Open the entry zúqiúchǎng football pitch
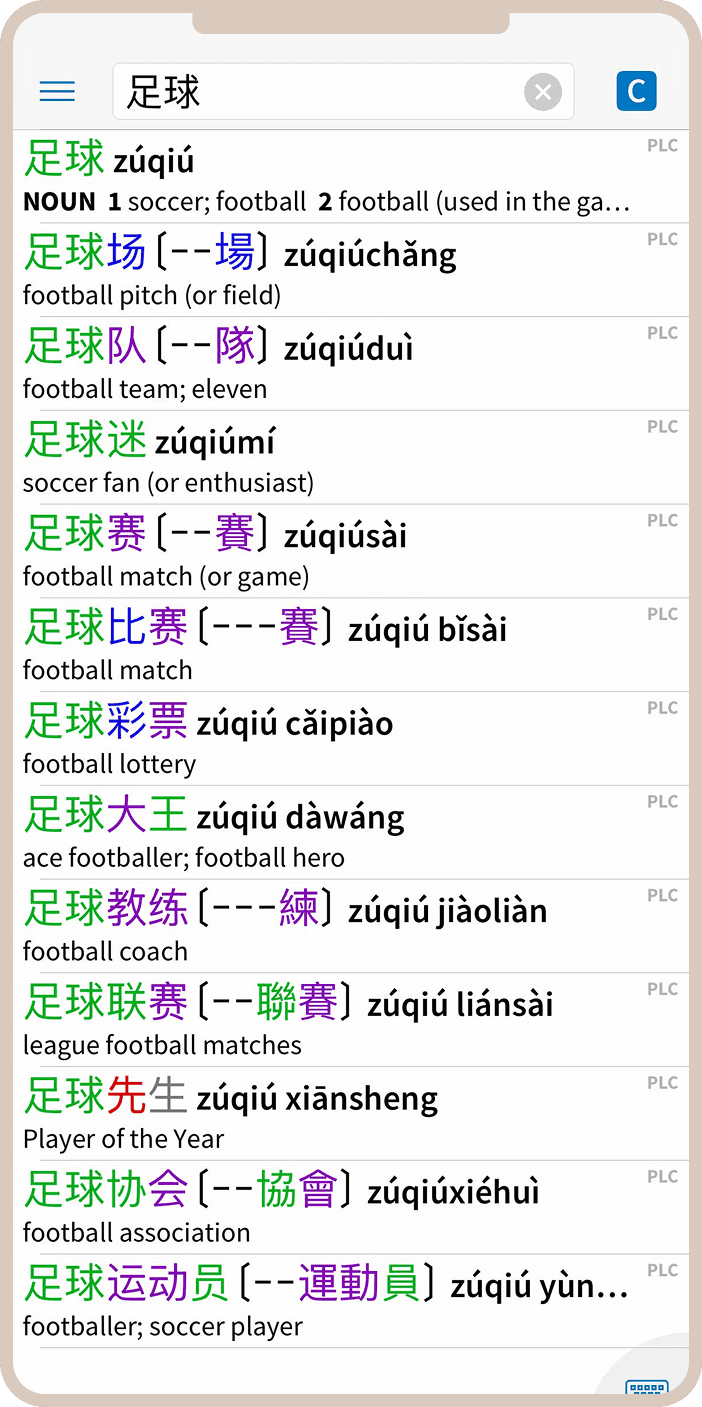Screen dimensions: 702x1407 [x=330, y=270]
